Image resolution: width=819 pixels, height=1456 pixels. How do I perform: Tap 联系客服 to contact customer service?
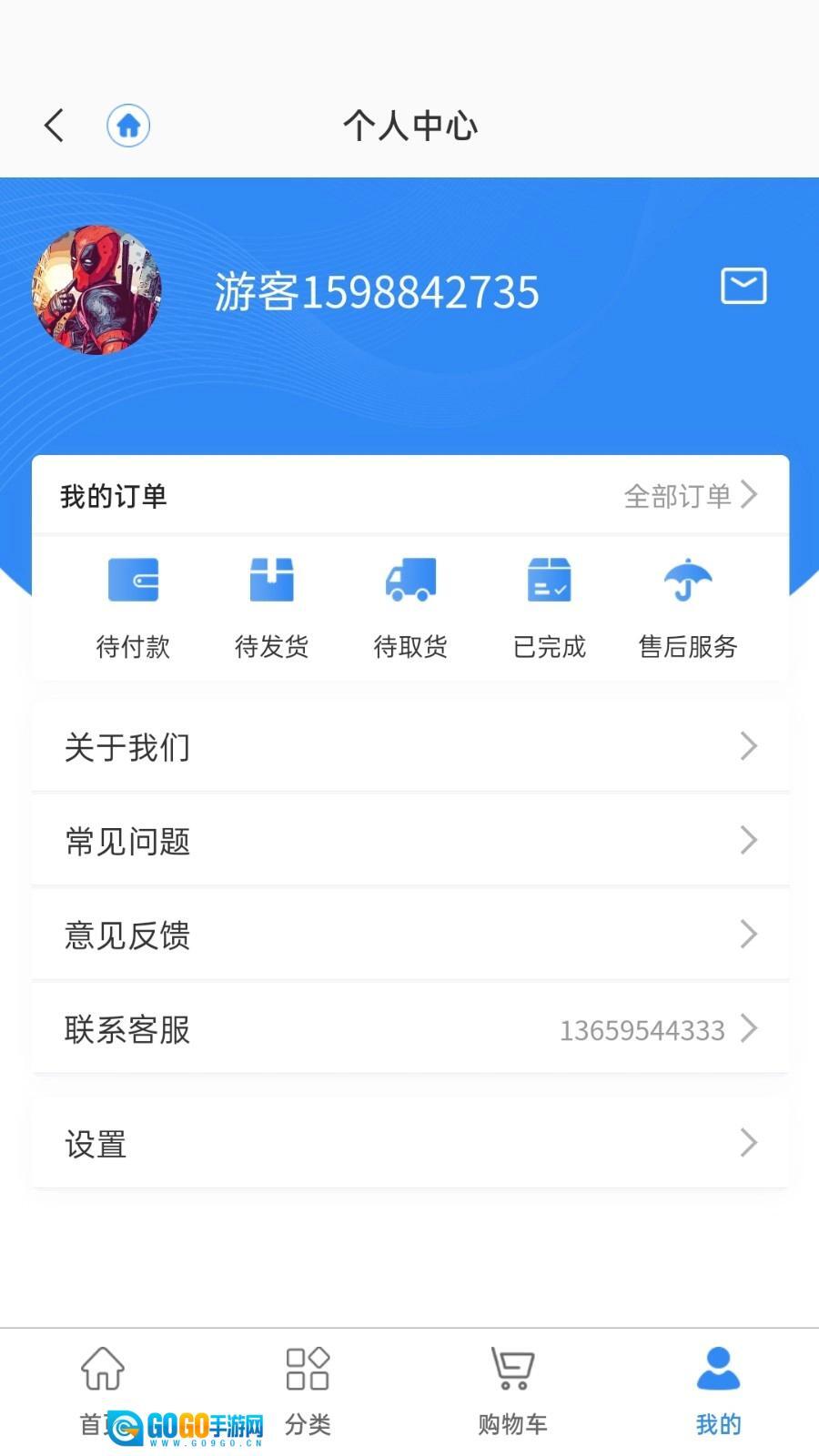409,1029
